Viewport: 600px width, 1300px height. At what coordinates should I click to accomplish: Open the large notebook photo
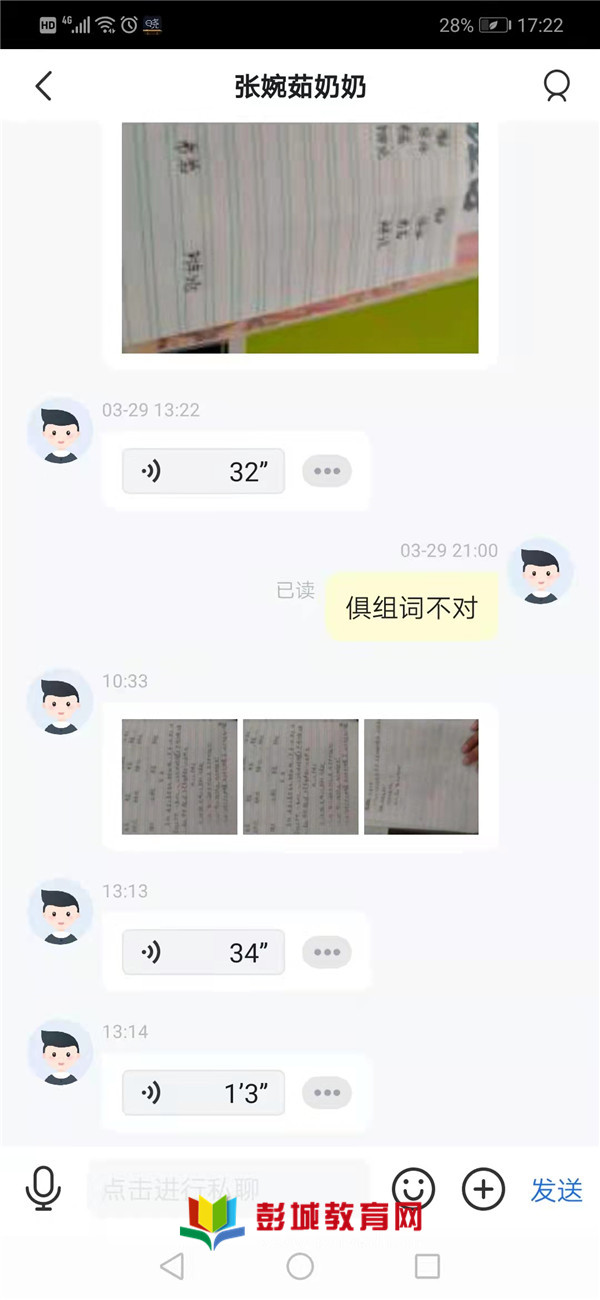(300, 238)
